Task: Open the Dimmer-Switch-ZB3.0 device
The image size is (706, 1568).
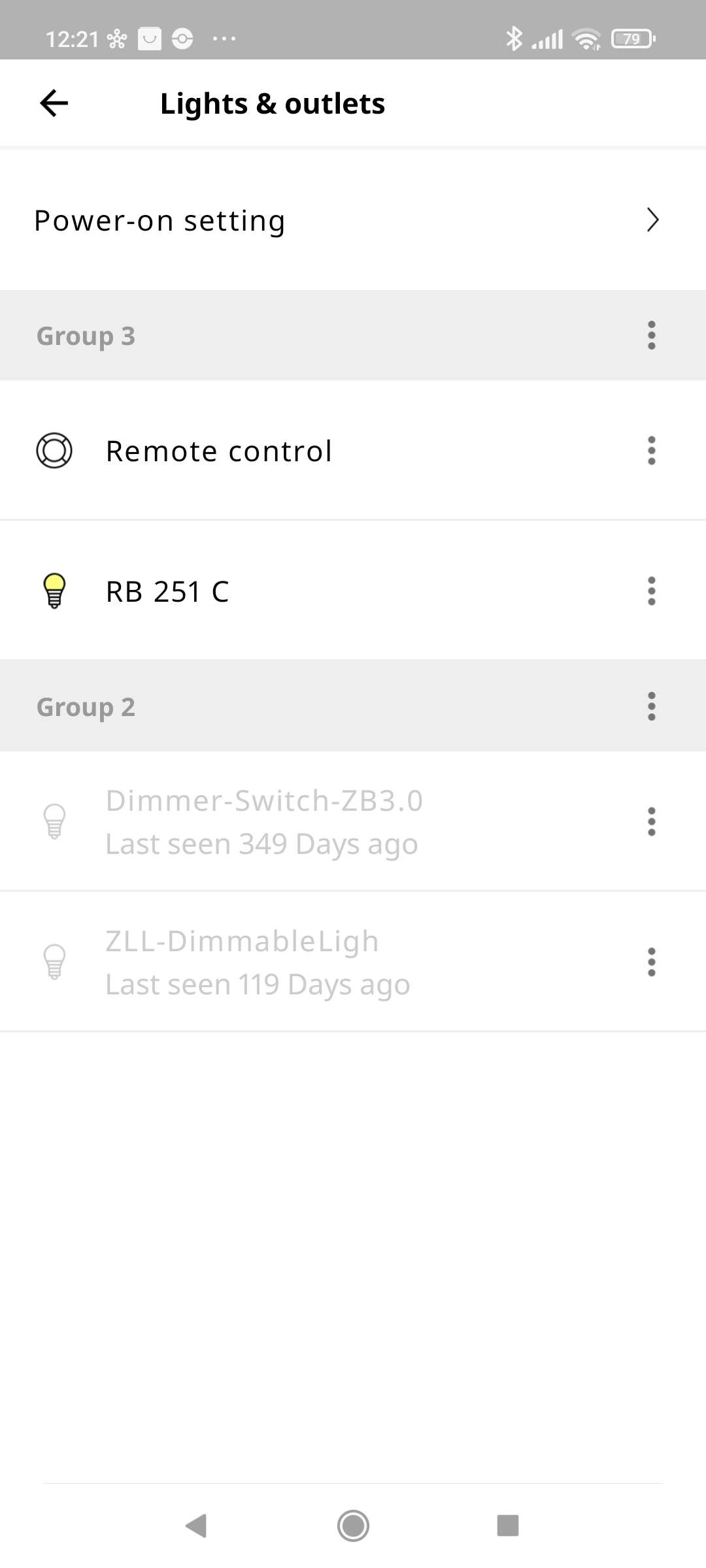Action: pyautogui.click(x=264, y=821)
